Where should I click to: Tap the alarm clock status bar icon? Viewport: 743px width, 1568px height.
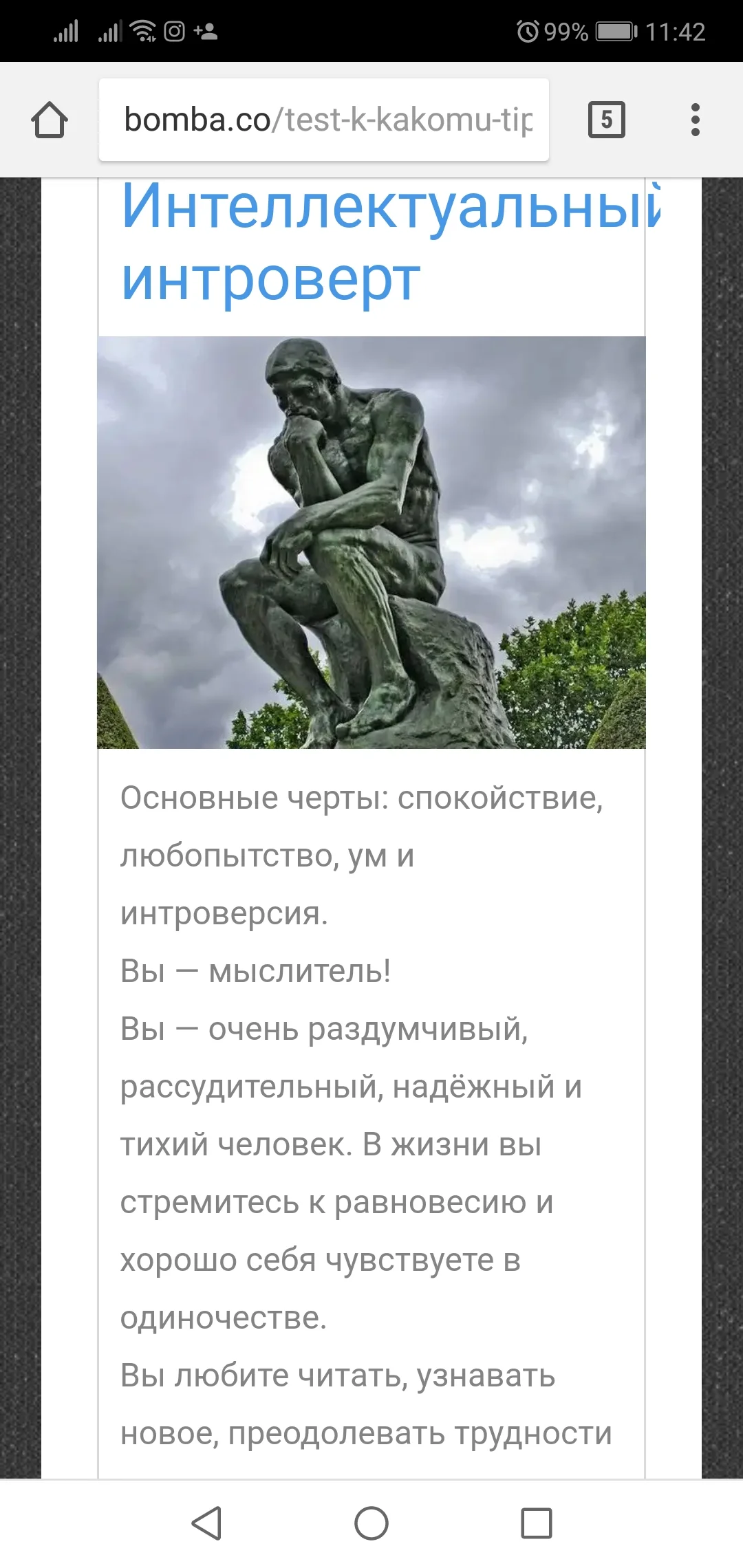(527, 30)
